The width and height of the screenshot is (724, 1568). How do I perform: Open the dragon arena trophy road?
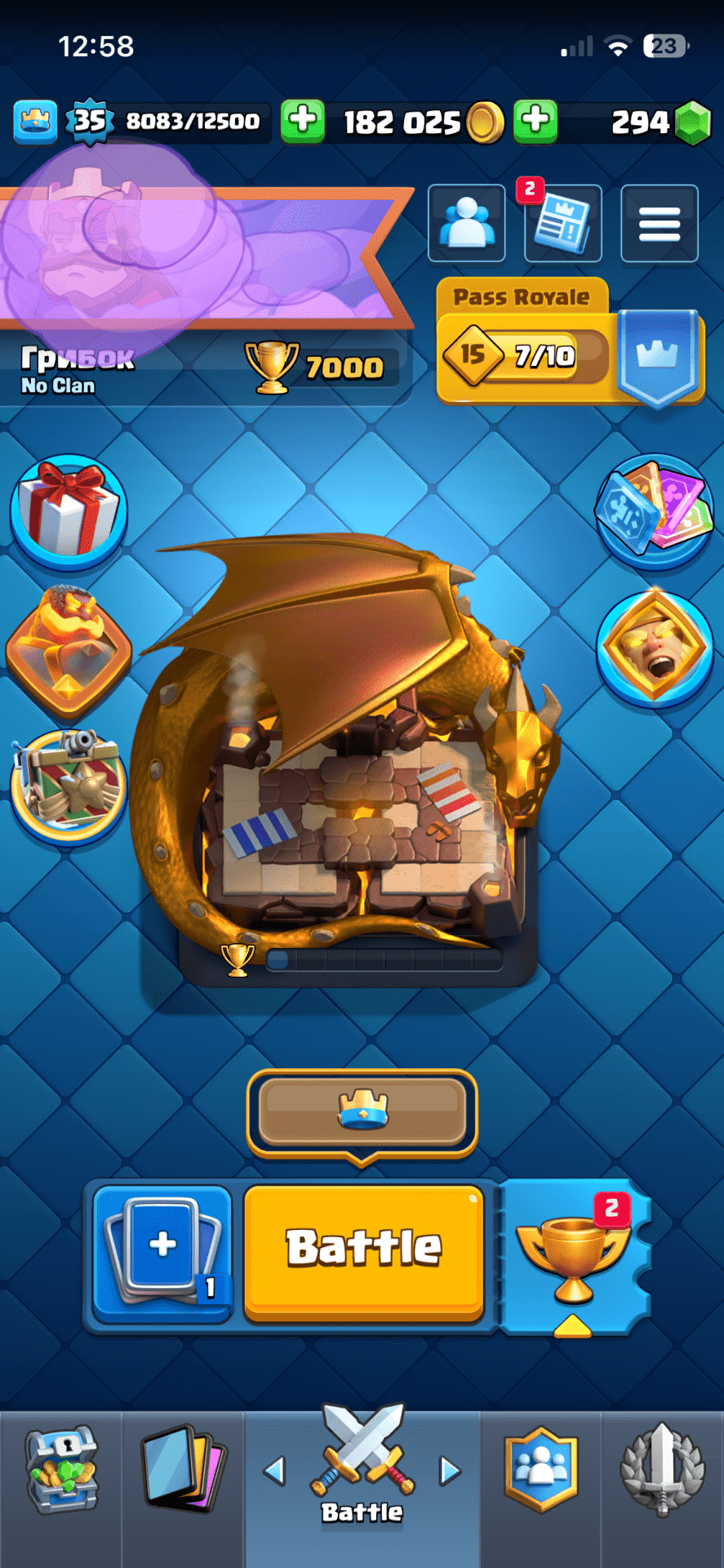pos(351,776)
